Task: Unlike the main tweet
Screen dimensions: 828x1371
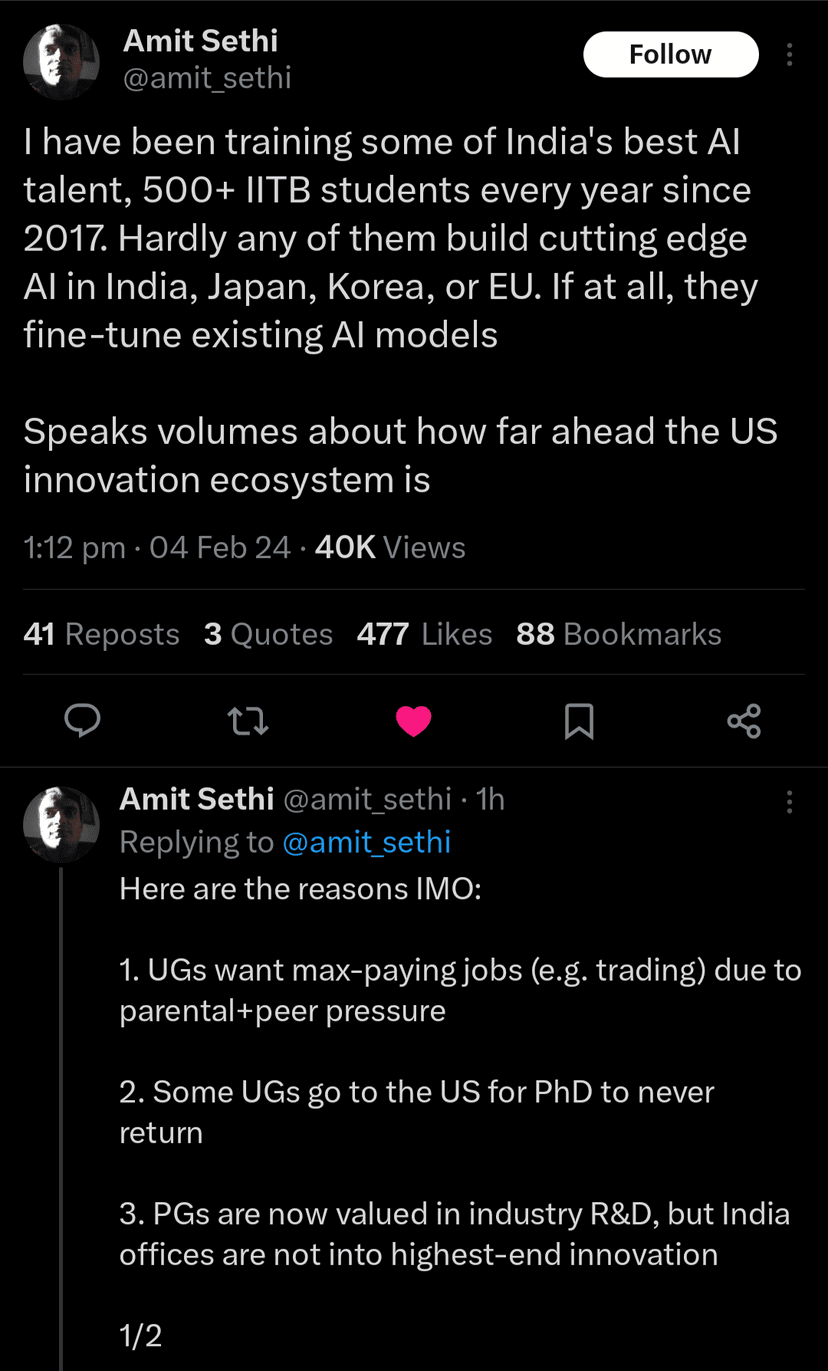Action: point(413,720)
